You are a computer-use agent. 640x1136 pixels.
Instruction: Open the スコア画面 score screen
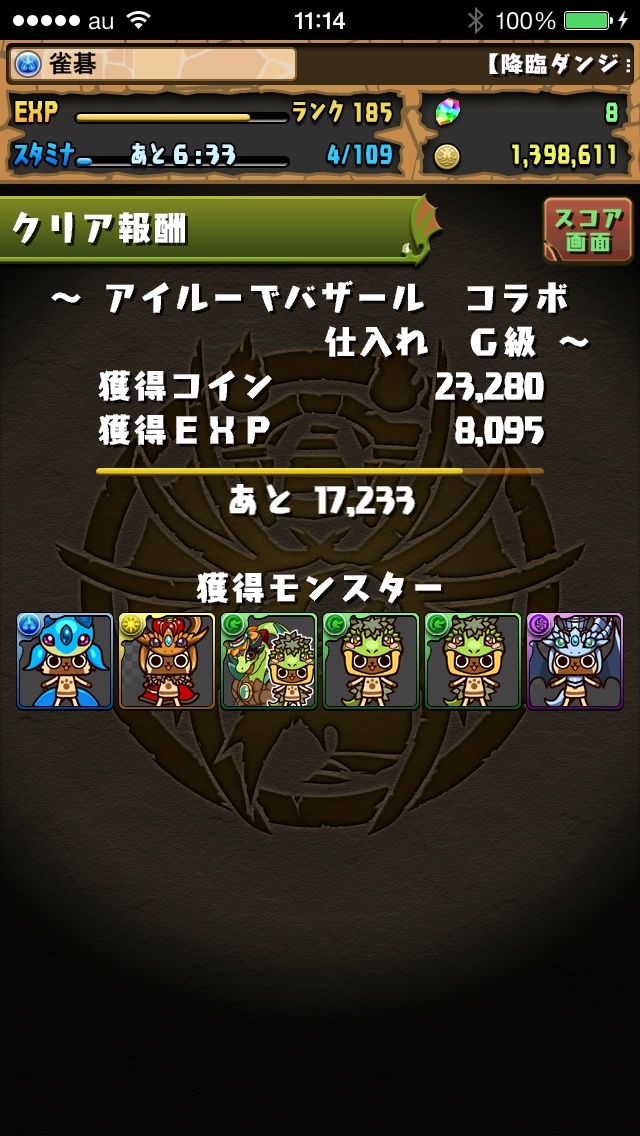[x=588, y=230]
